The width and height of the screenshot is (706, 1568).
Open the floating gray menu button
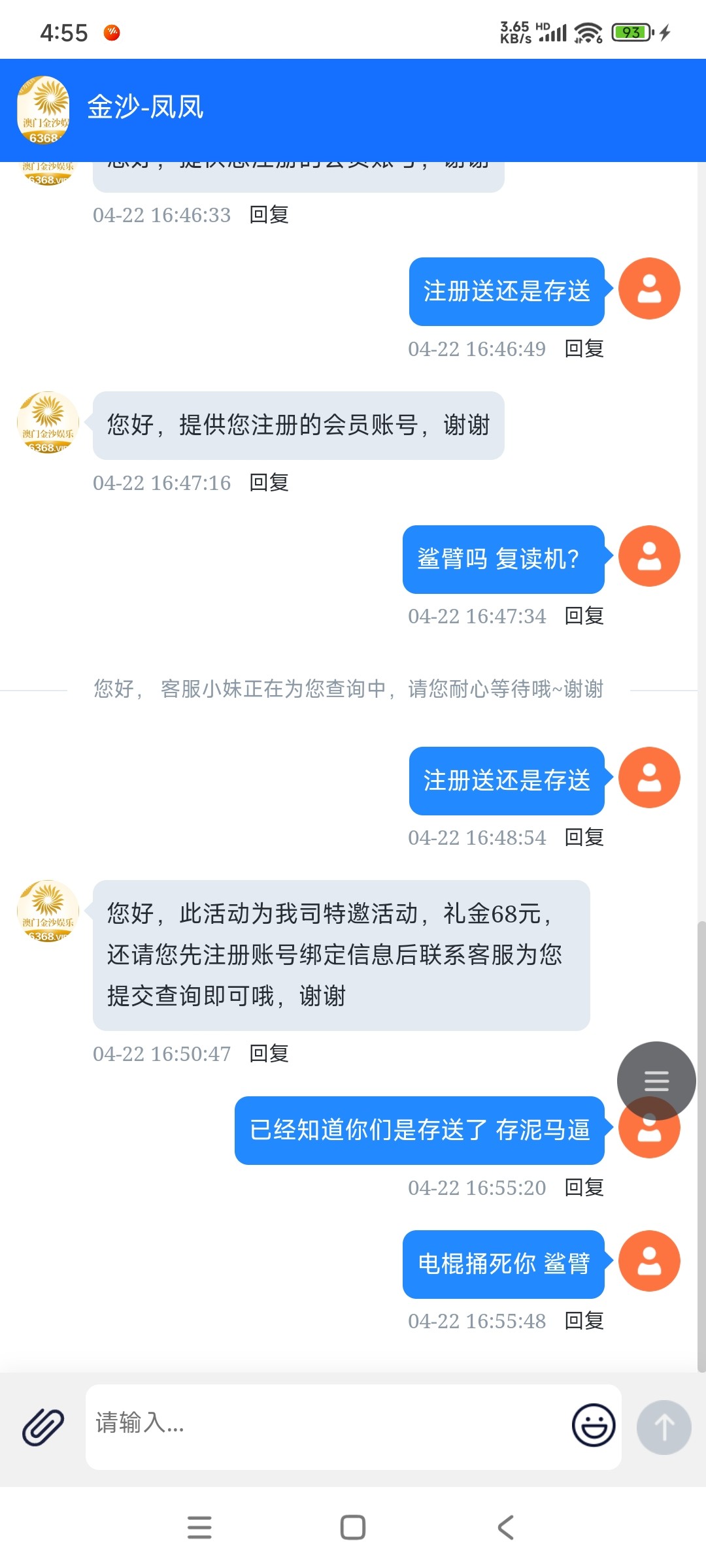(656, 1081)
